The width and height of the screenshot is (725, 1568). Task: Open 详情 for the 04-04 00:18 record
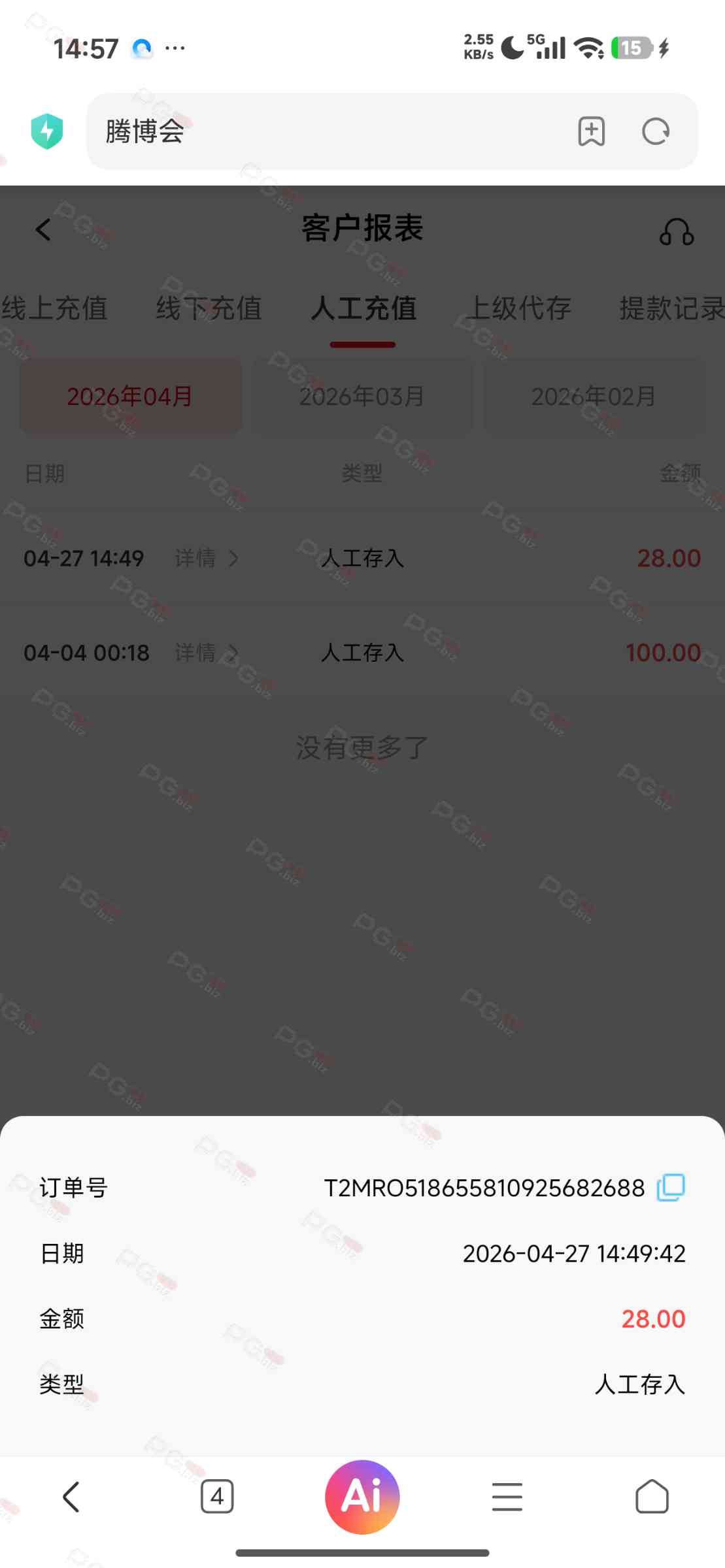tap(205, 652)
